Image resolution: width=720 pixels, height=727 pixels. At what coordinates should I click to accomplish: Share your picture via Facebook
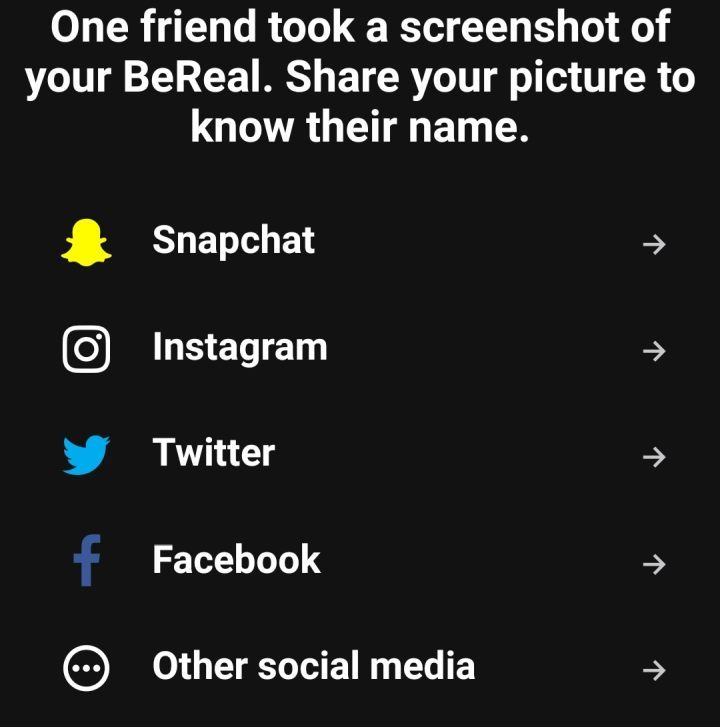coord(236,560)
